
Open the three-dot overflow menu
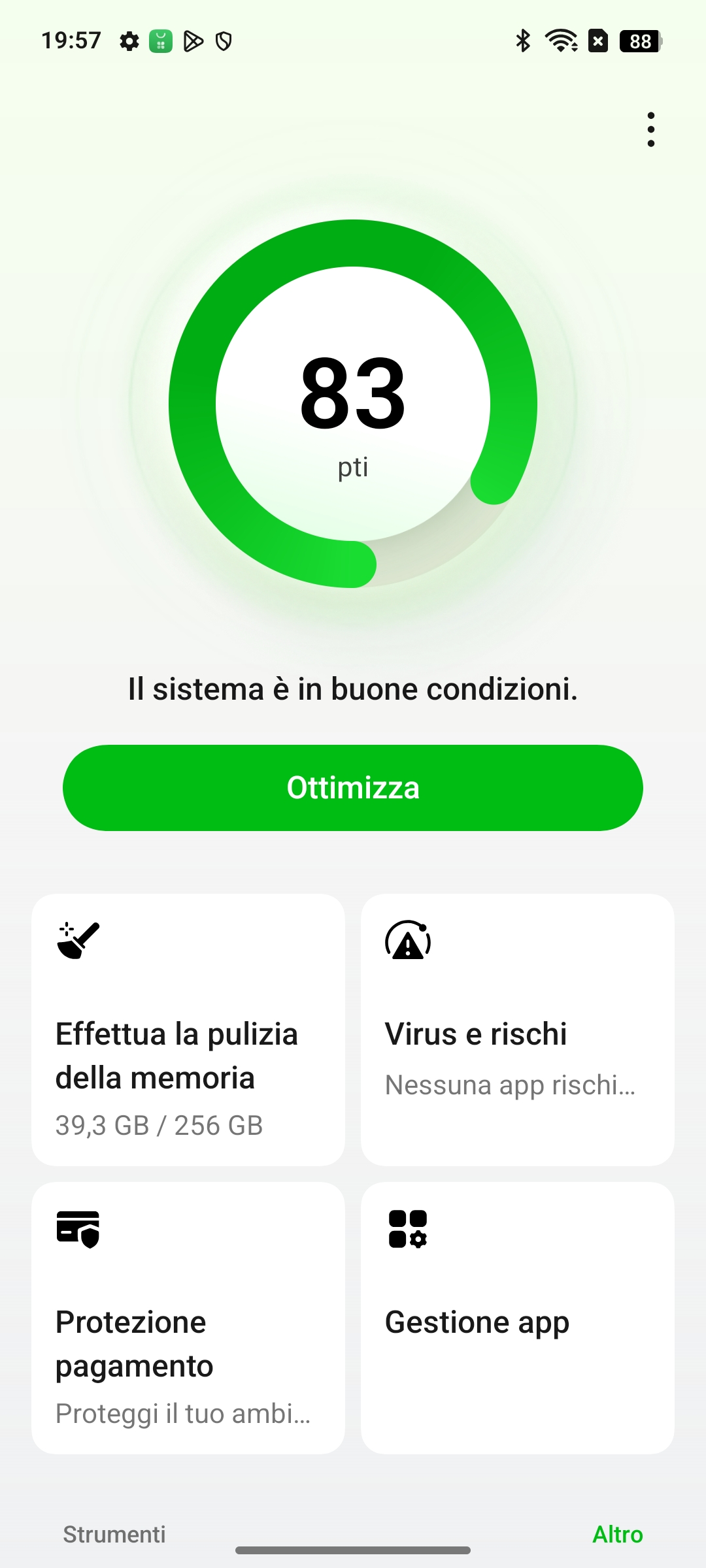[x=650, y=129]
